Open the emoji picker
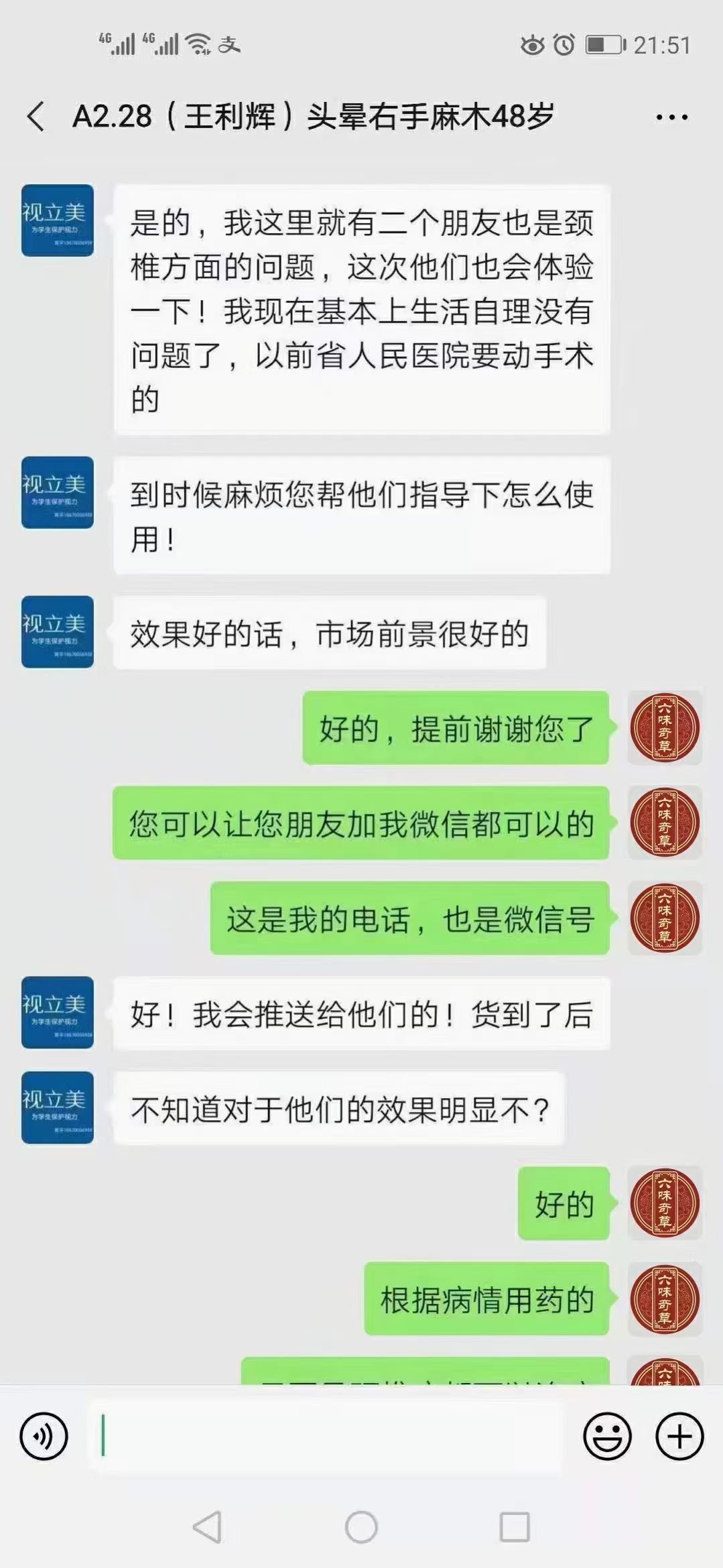Image resolution: width=723 pixels, height=1568 pixels. coord(607,1437)
